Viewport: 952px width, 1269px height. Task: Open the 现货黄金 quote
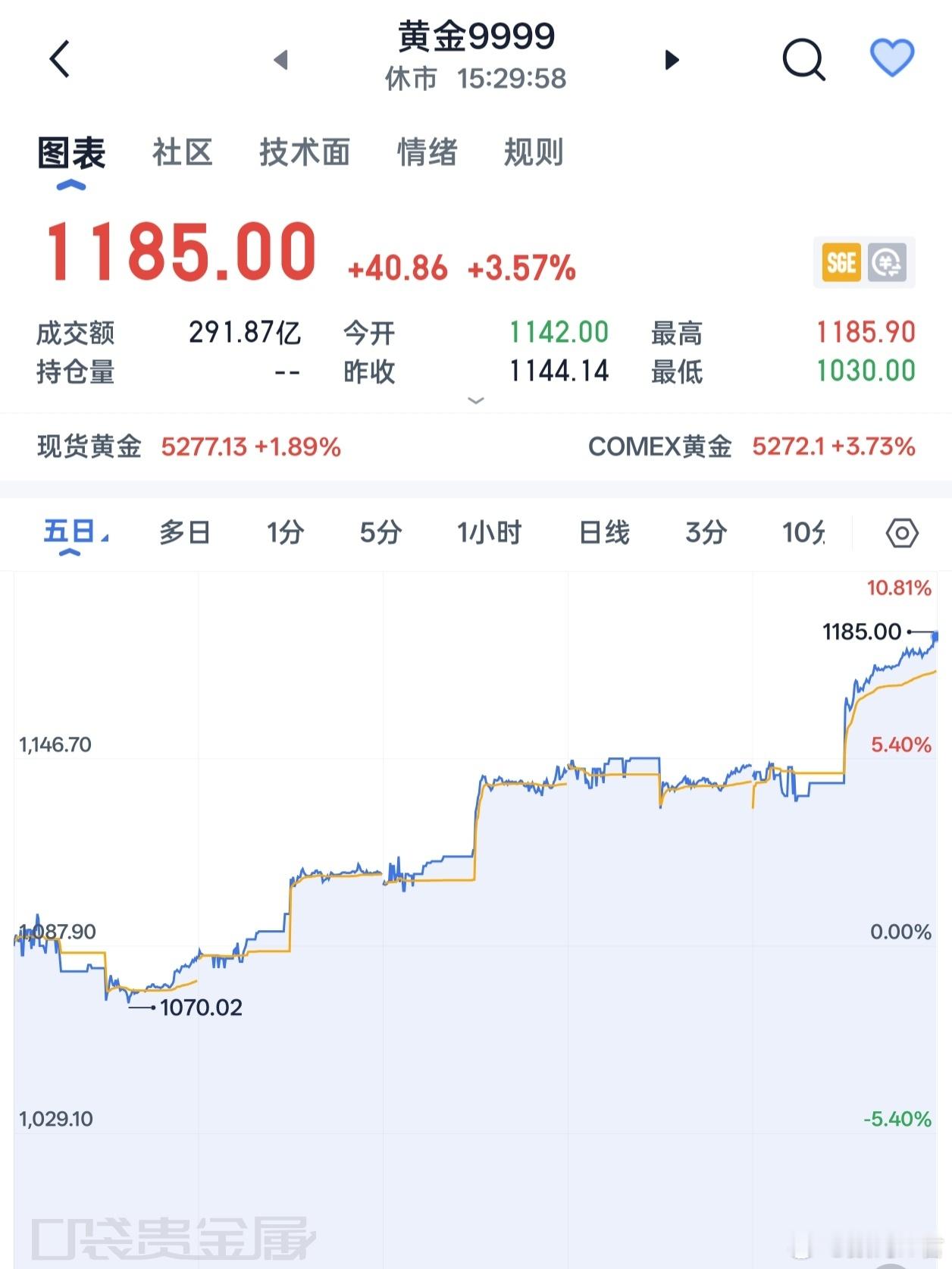click(189, 446)
